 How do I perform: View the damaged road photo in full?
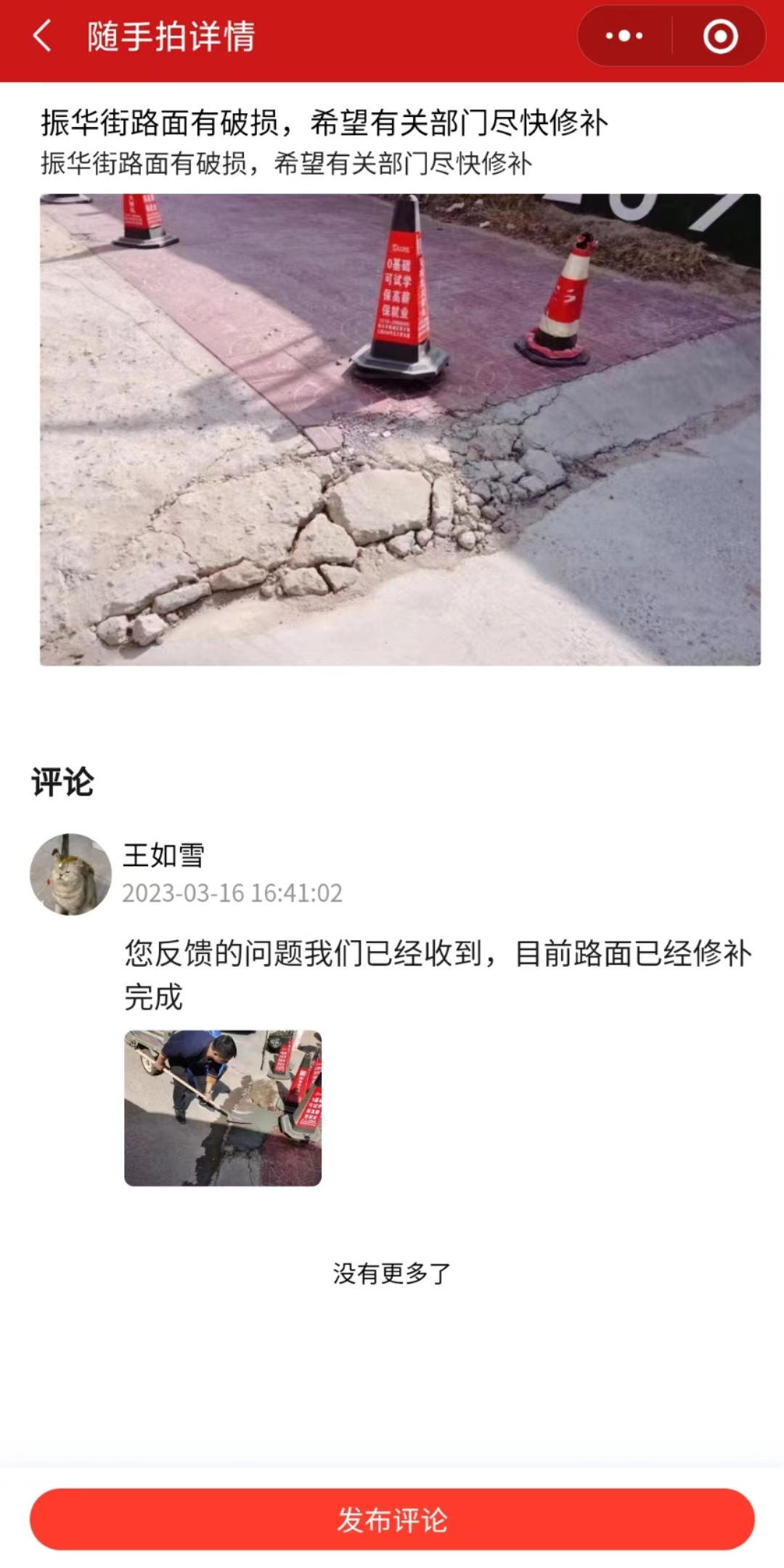click(x=400, y=429)
